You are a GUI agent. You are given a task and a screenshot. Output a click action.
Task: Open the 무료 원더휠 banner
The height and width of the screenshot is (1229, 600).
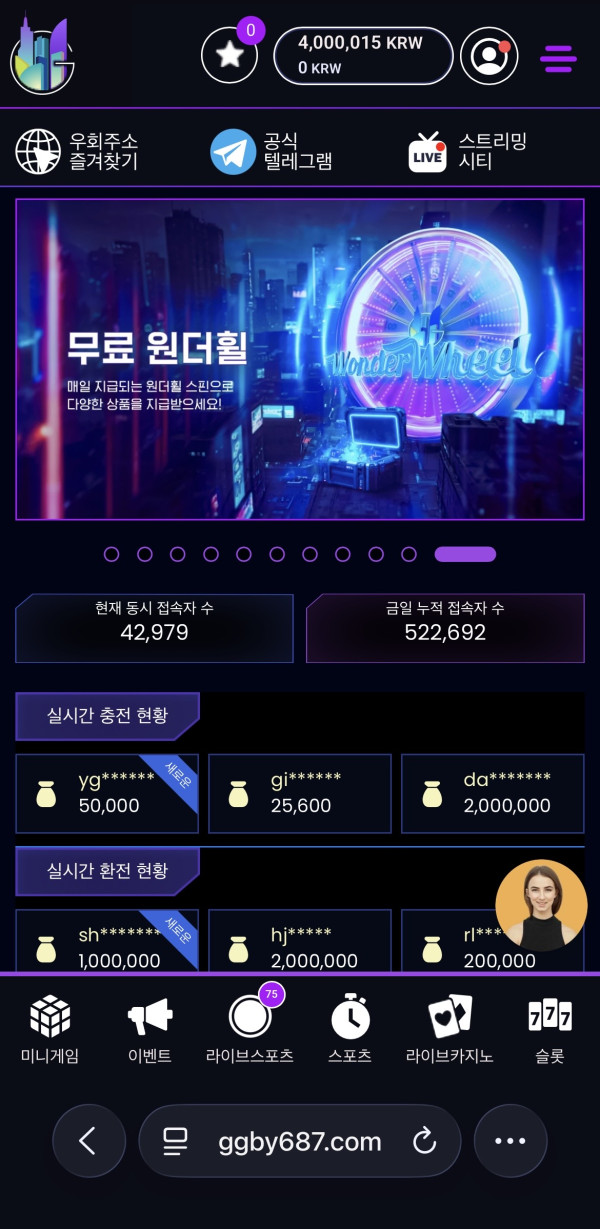point(299,359)
